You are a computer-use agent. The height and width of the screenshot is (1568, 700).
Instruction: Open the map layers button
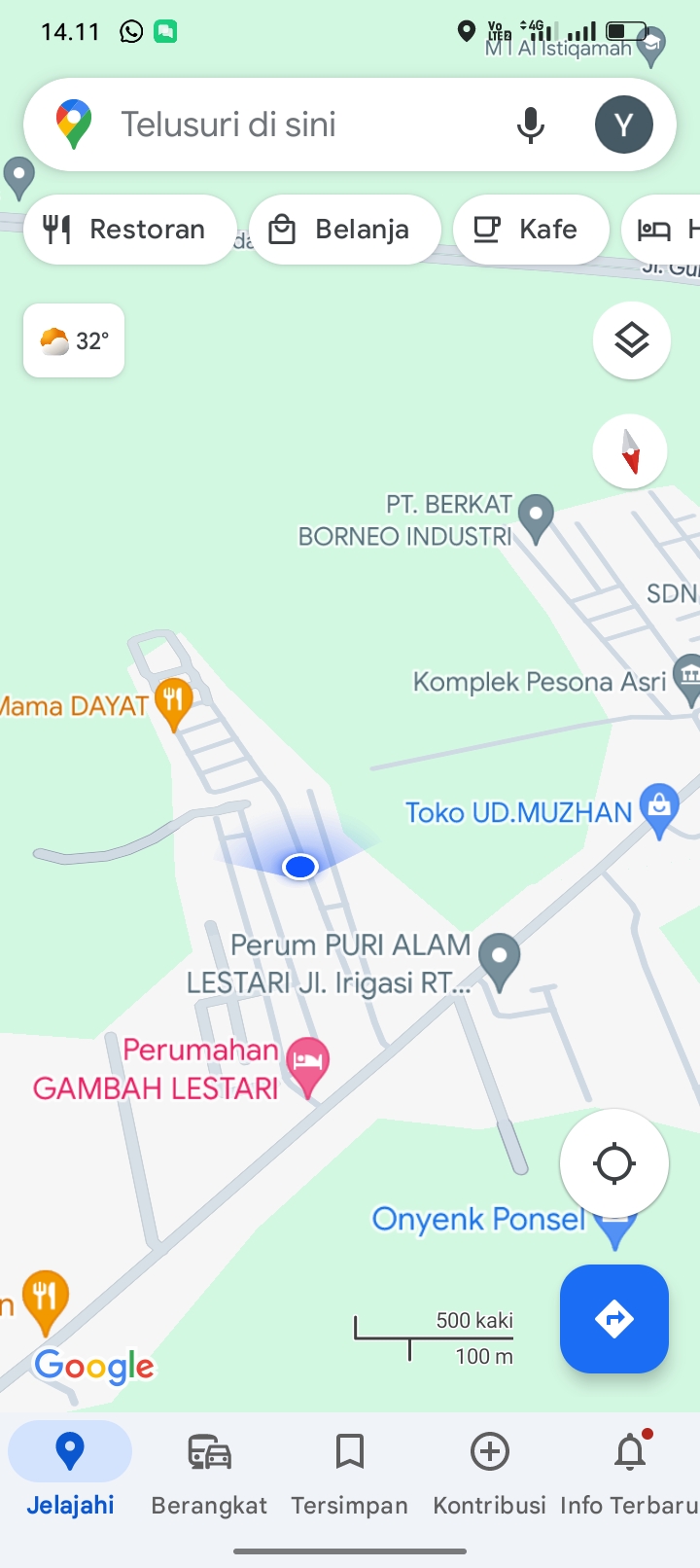631,340
